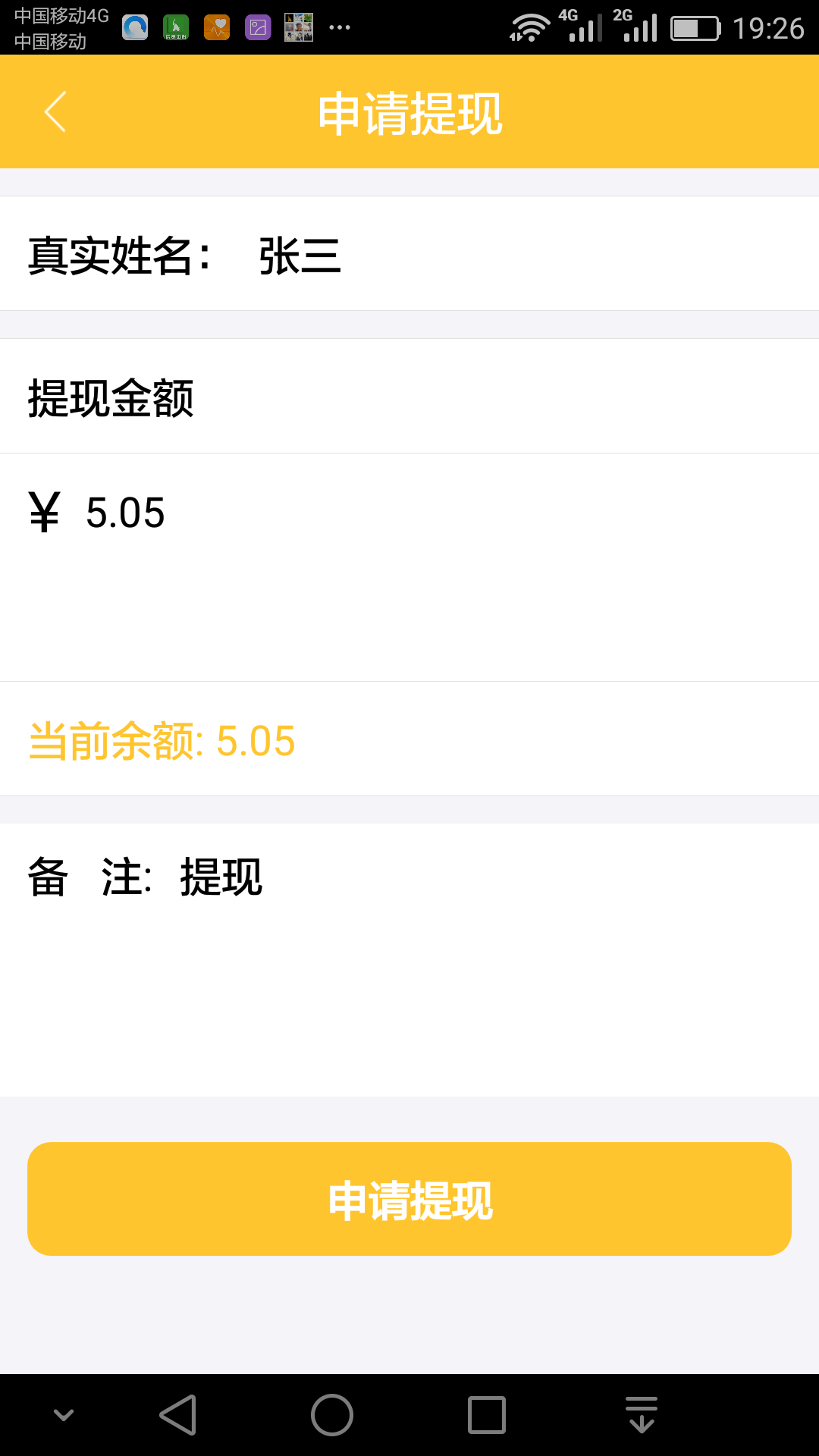
Task: Tap the more notifications ellipsis indicator
Action: (x=337, y=27)
